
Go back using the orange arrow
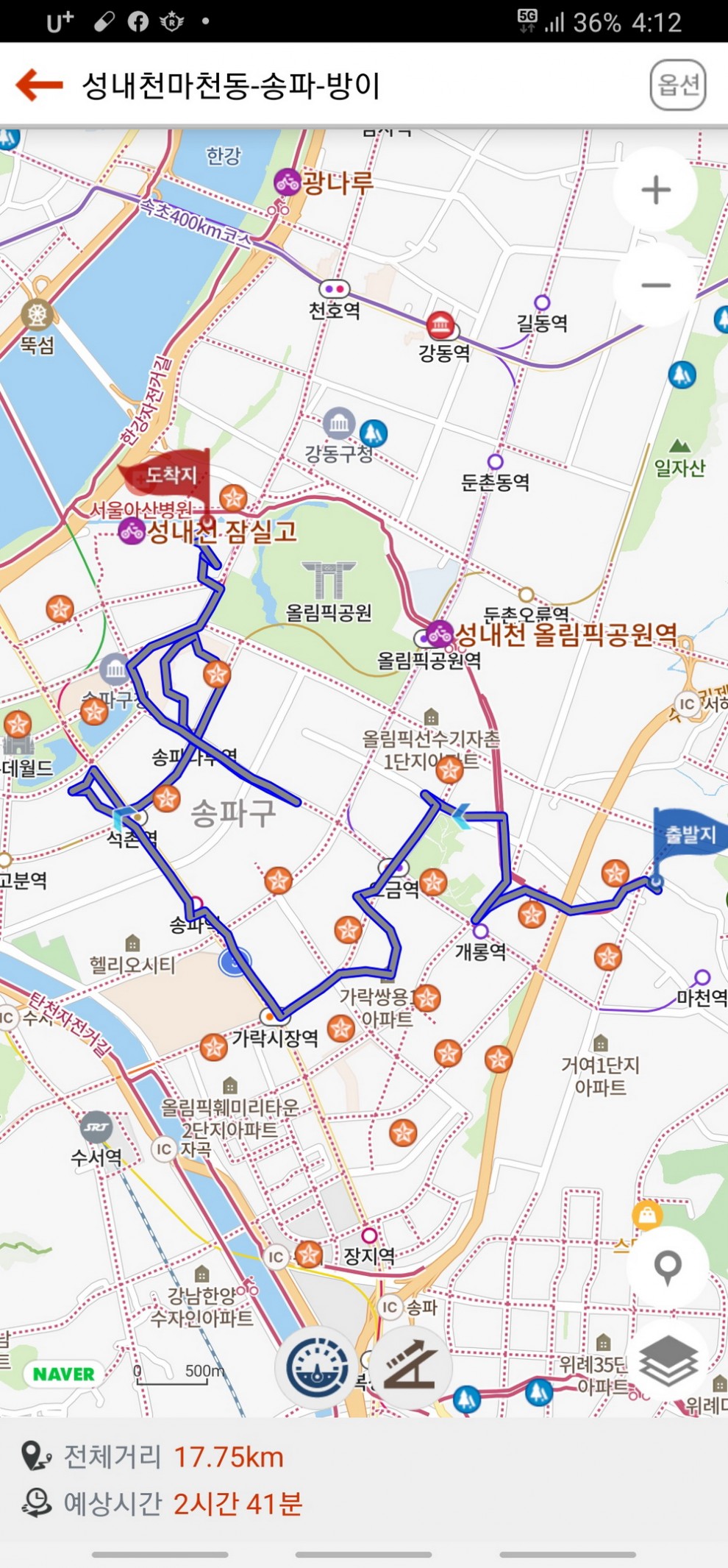click(x=40, y=85)
